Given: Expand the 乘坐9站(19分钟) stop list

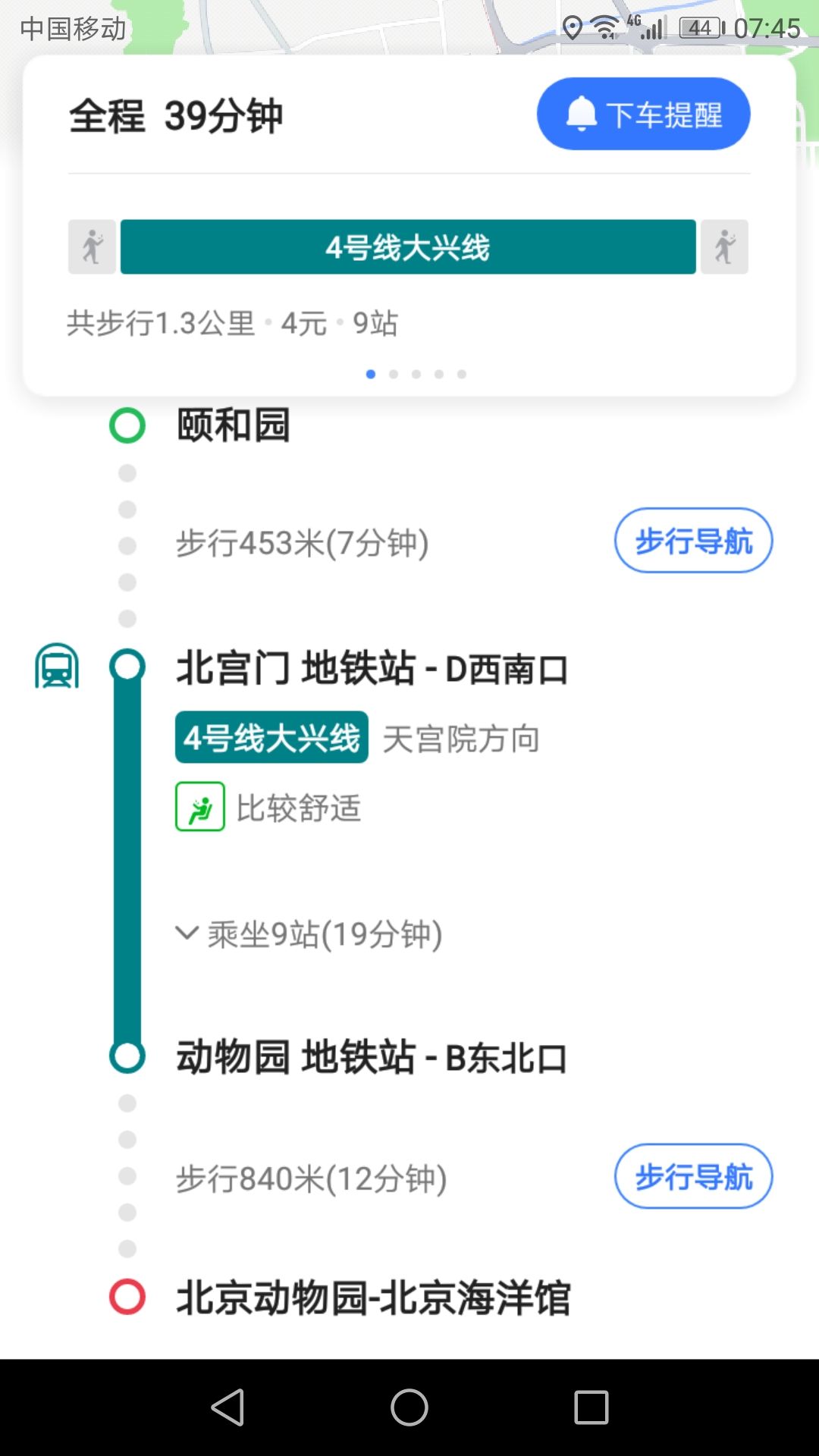Looking at the screenshot, I should pos(309,934).
